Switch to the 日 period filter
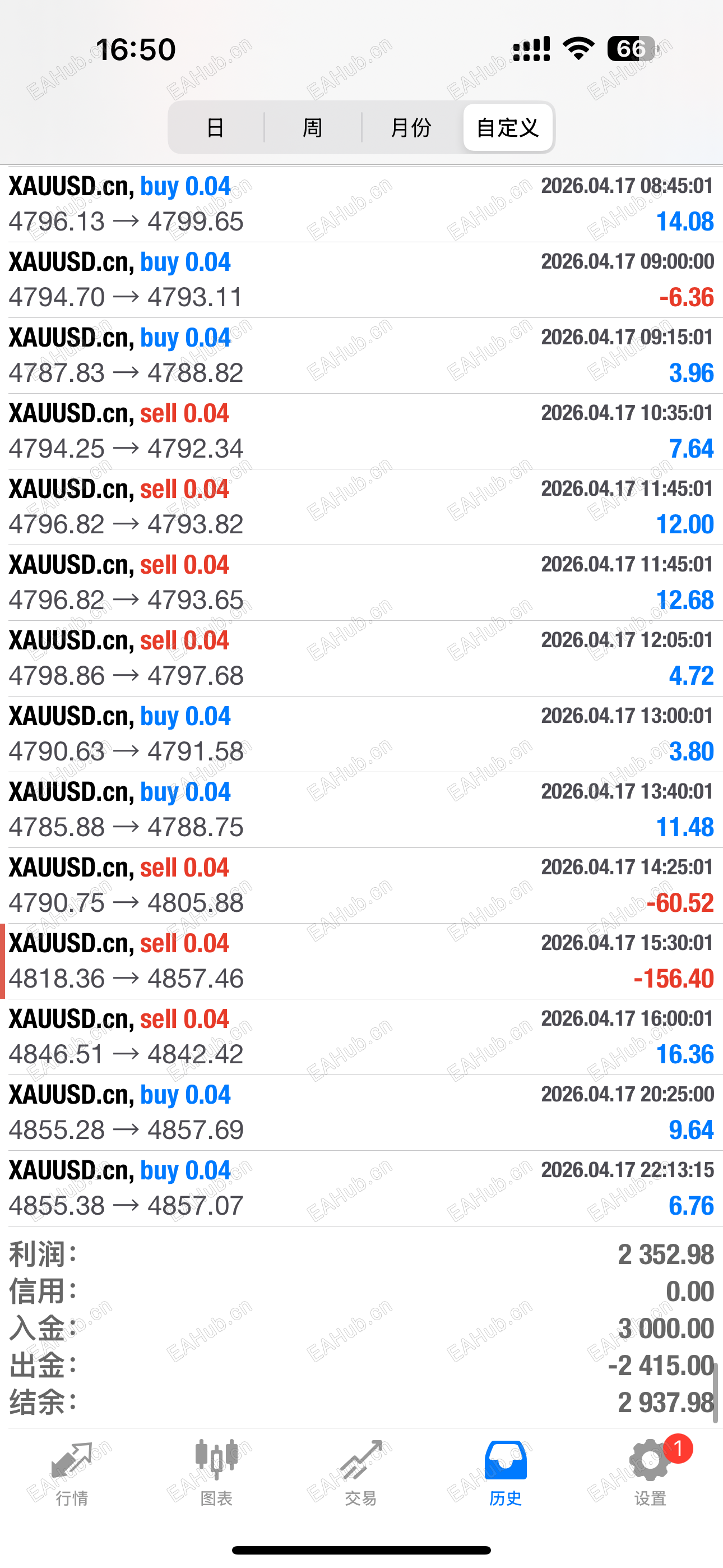723x1568 pixels. [215, 128]
